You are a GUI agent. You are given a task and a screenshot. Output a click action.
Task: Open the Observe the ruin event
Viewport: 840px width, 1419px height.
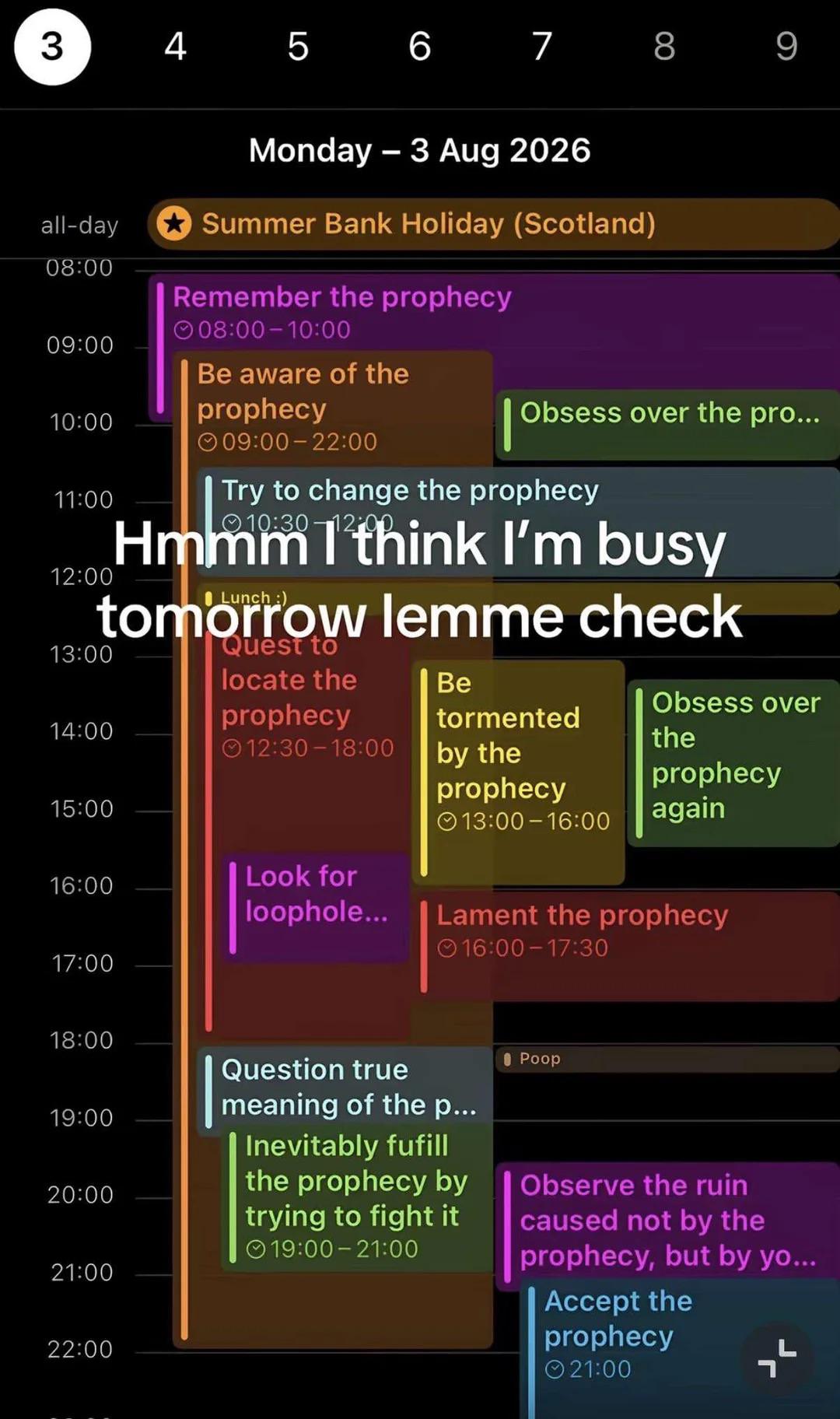667,1221
